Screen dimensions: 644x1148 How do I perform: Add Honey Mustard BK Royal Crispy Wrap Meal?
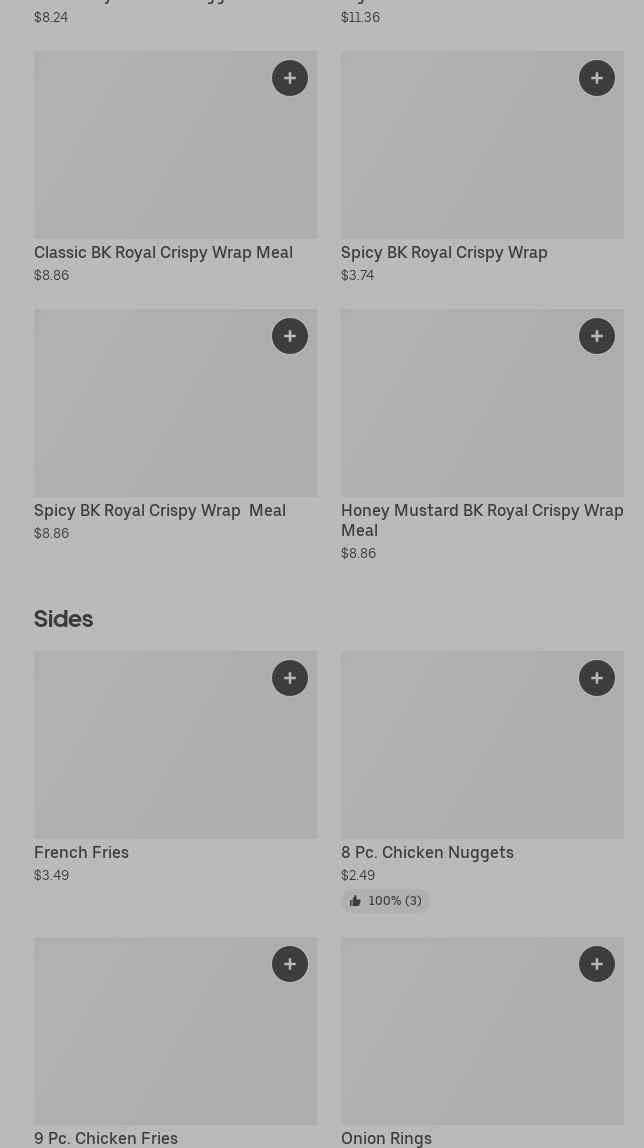coord(597,336)
